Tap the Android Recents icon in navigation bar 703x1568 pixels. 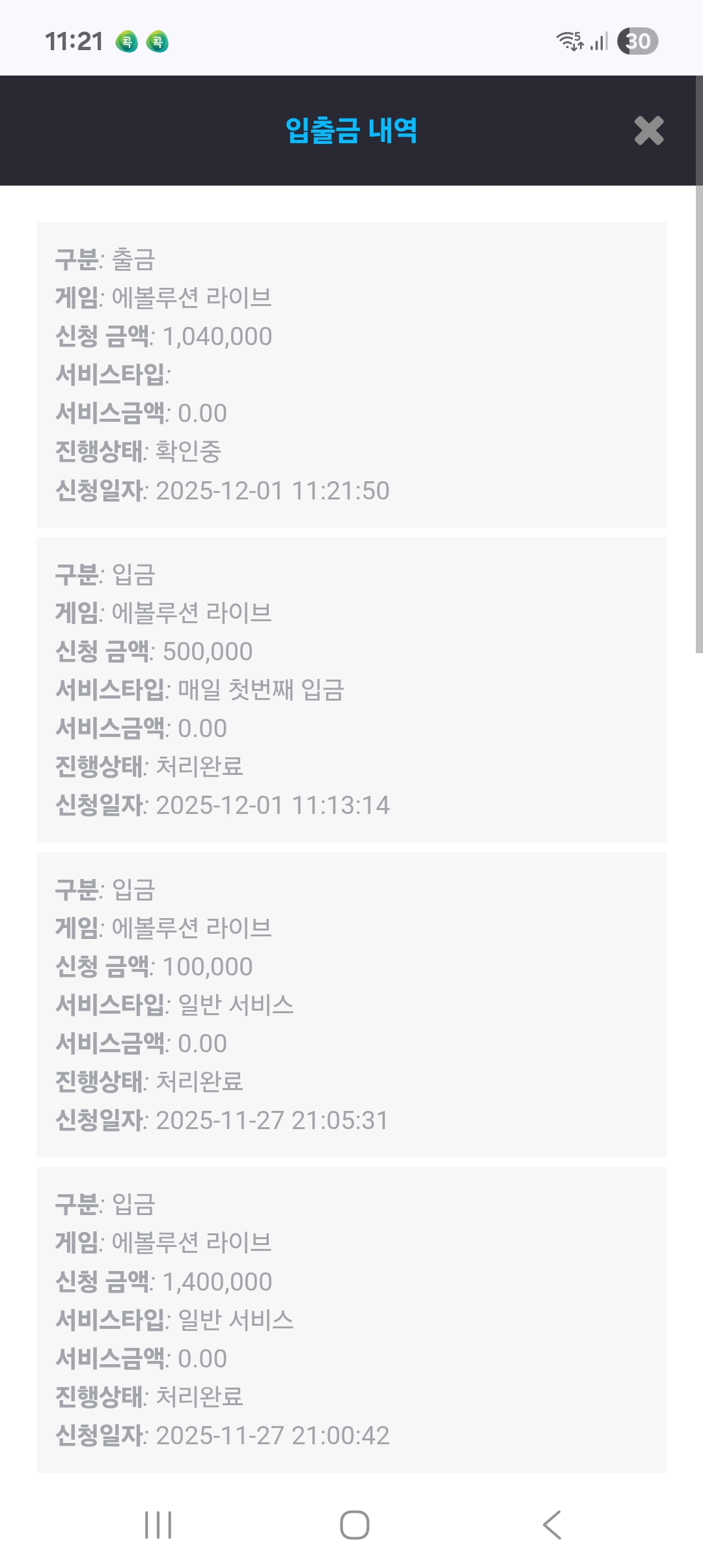tap(158, 1524)
